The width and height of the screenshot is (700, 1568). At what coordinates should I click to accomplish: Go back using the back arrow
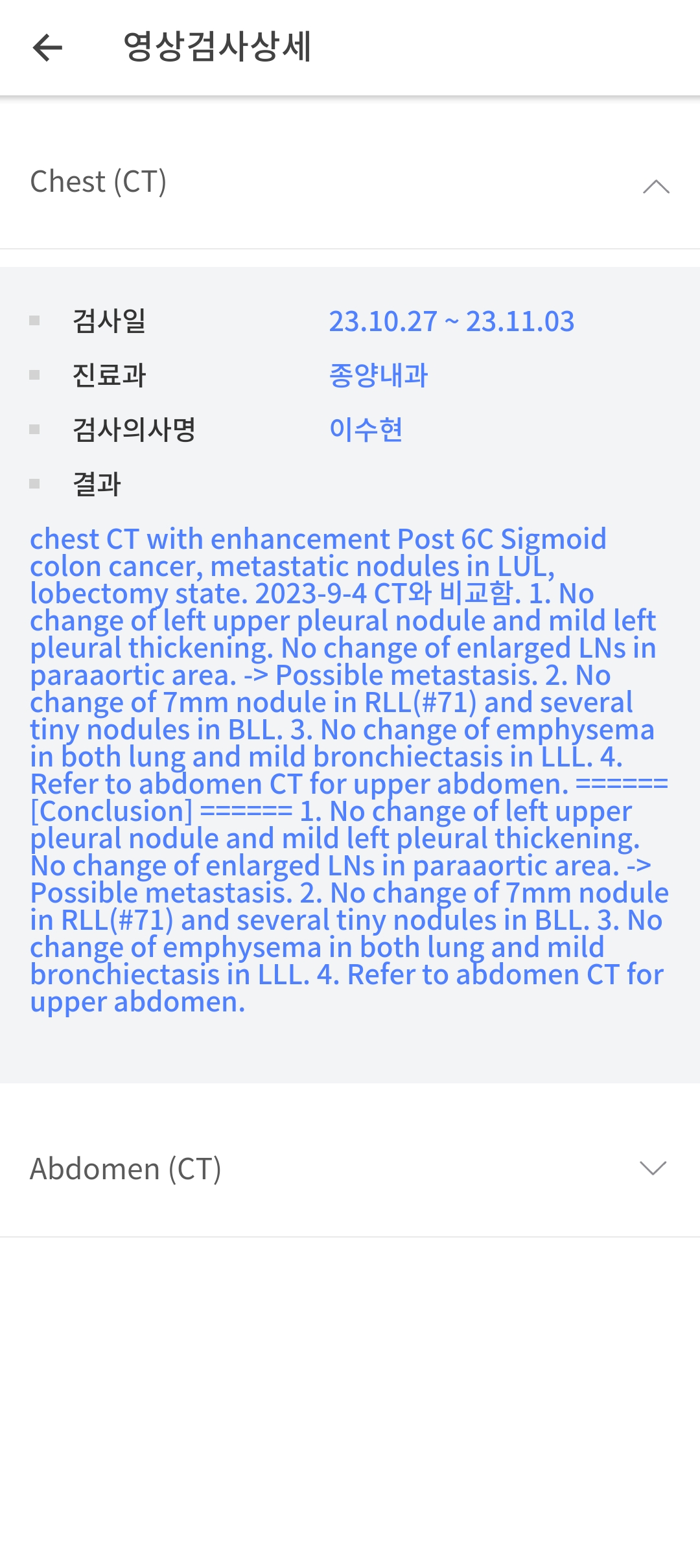[x=47, y=47]
